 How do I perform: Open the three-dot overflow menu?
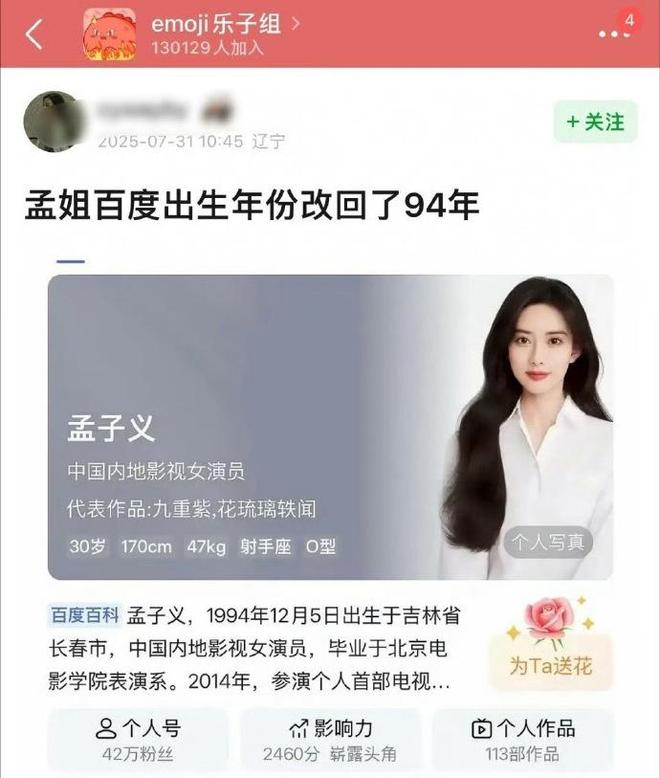tap(614, 34)
